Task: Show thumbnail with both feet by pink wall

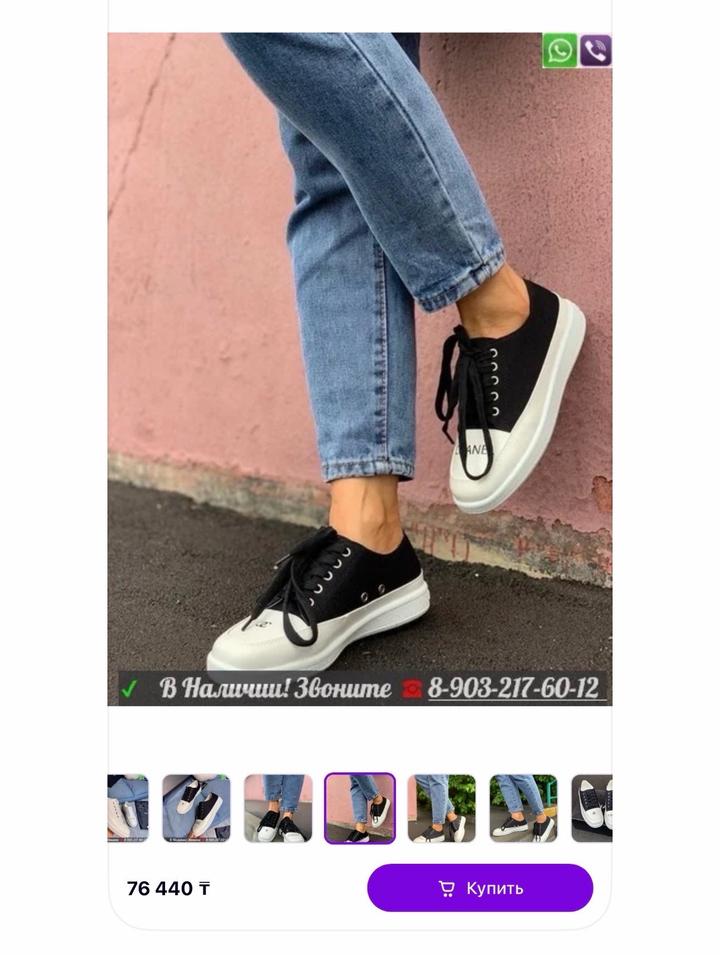Action: tap(278, 808)
